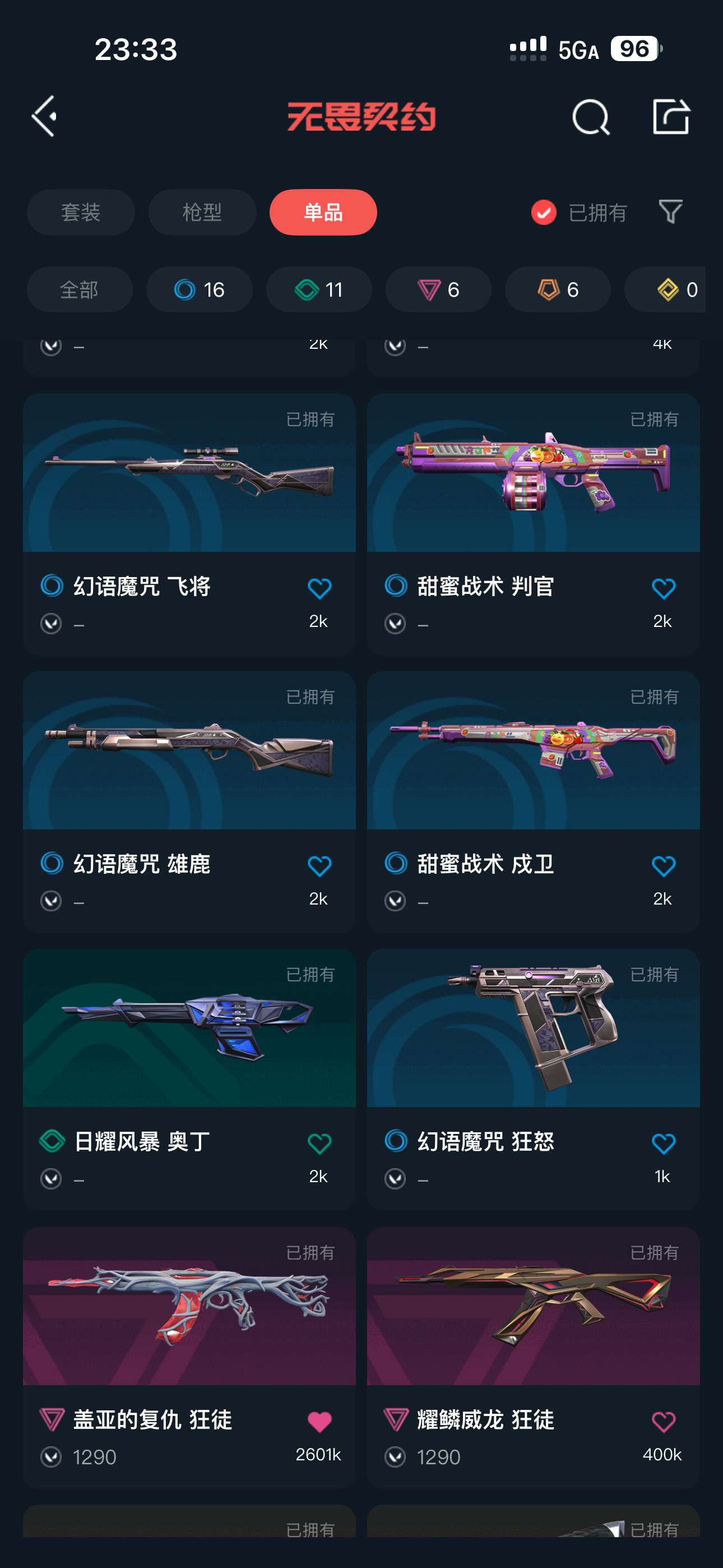This screenshot has width=723, height=1568.
Task: Filter by the orange tier chip showing 6
Action: pos(558,290)
